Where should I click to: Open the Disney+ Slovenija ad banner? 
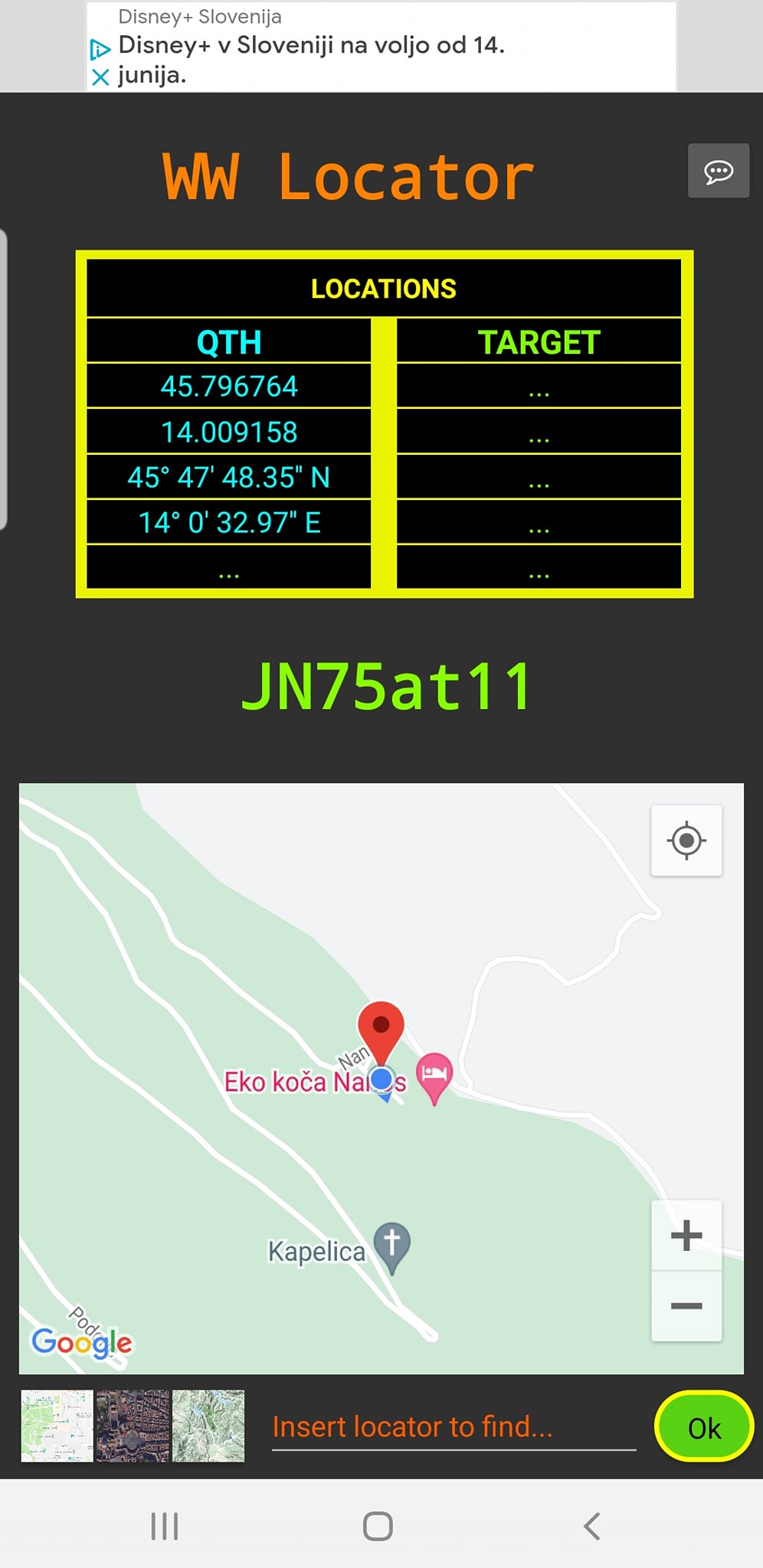(383, 46)
